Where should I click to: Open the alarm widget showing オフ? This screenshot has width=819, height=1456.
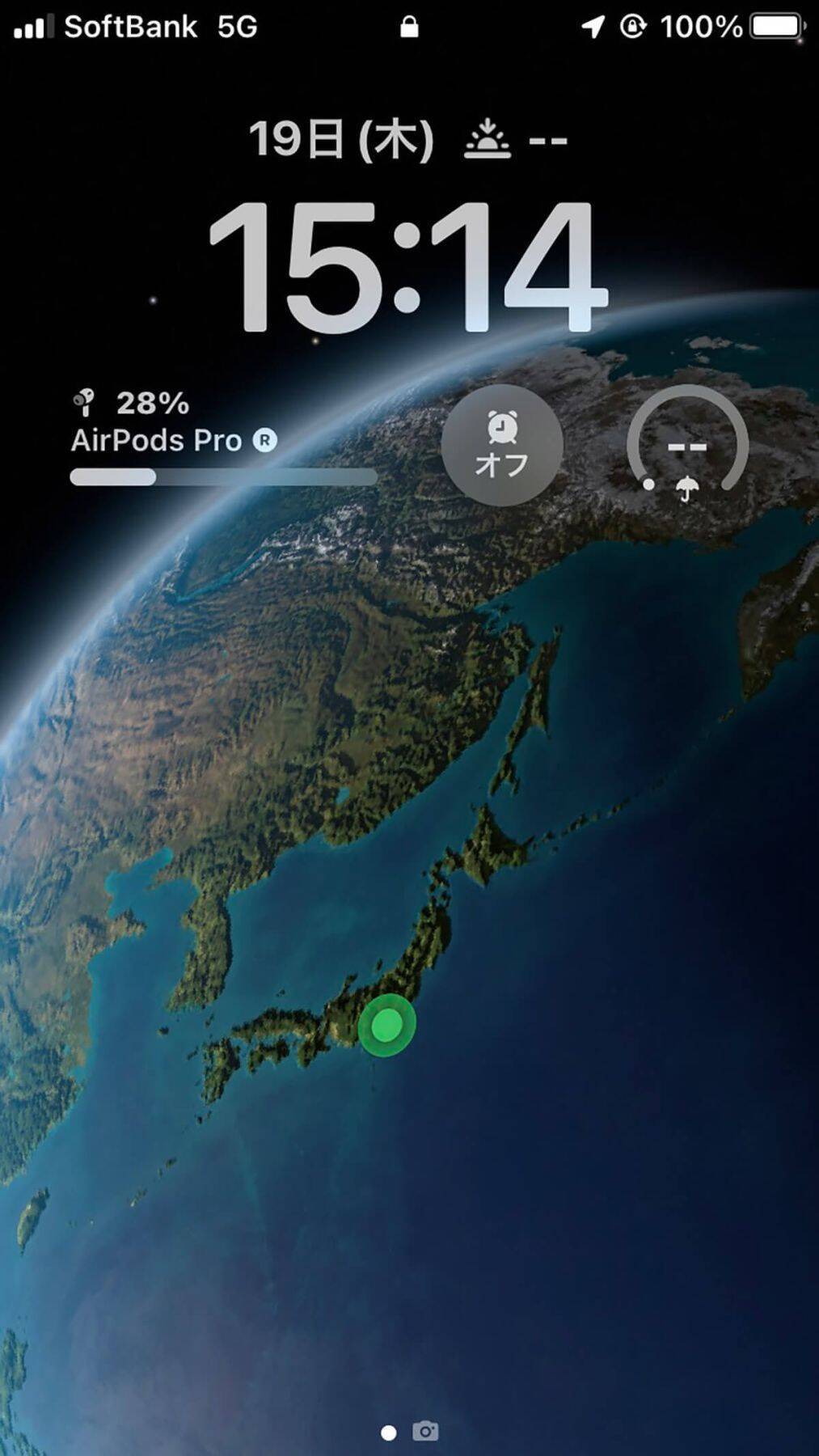click(x=502, y=445)
